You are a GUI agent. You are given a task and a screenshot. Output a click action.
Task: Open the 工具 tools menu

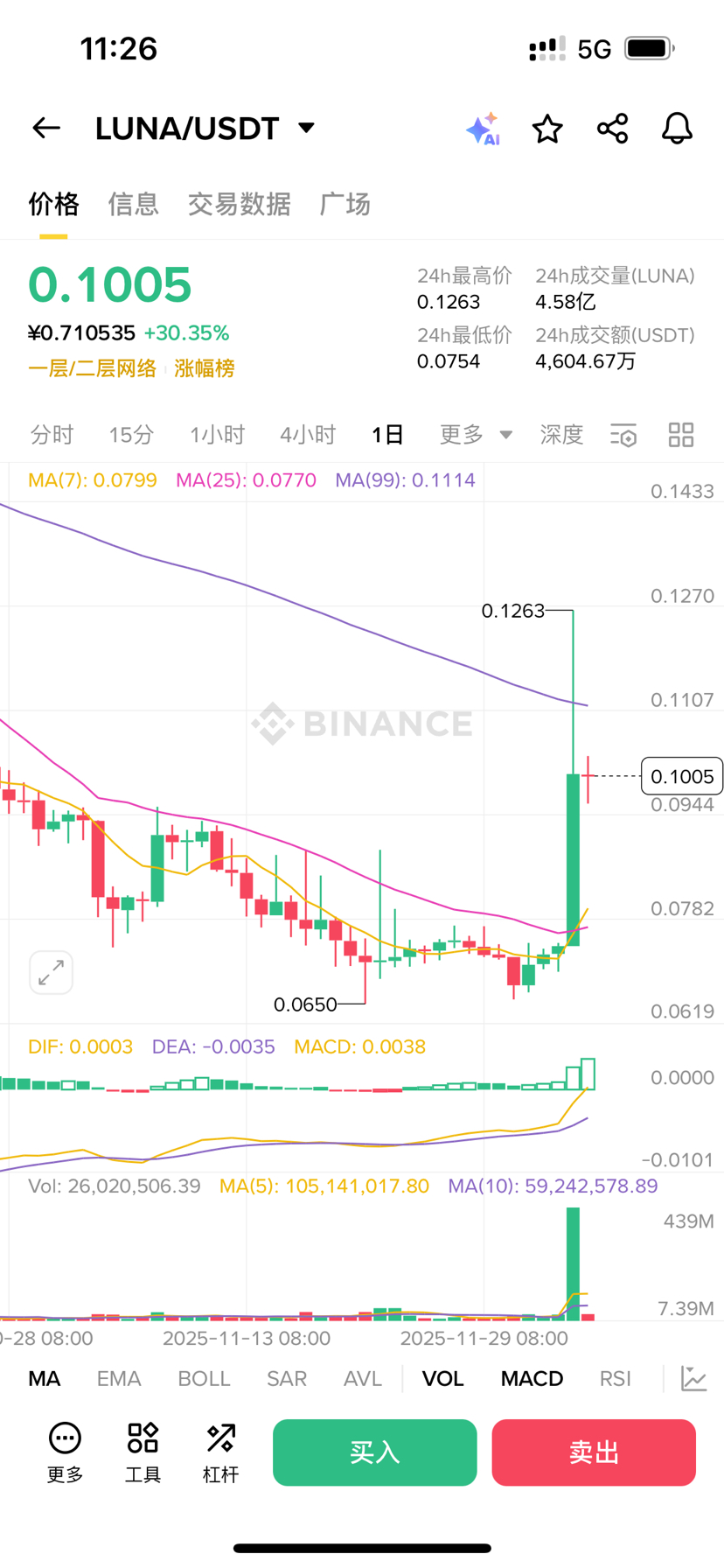point(143,1452)
